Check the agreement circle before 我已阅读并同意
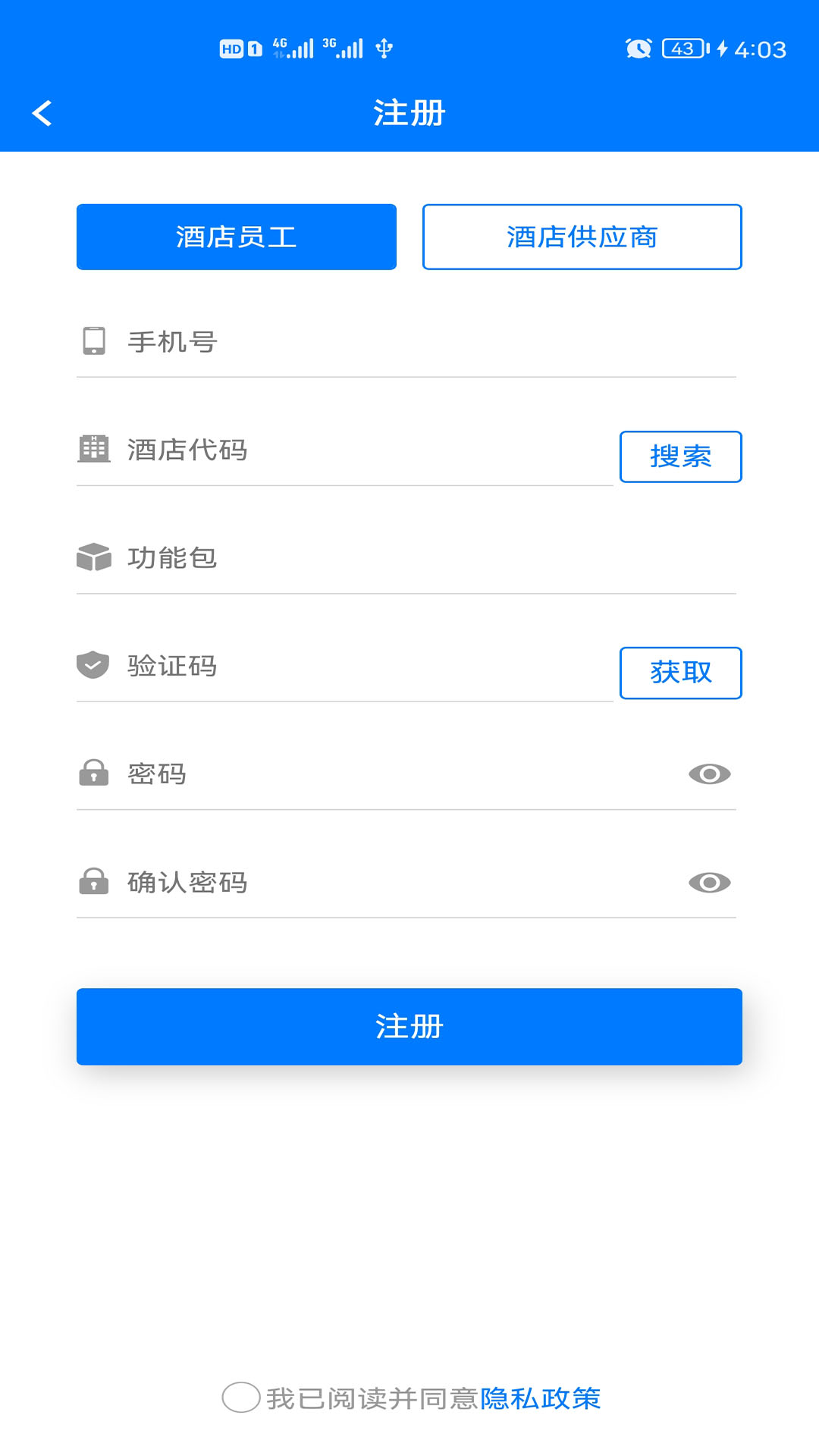 point(242,1399)
